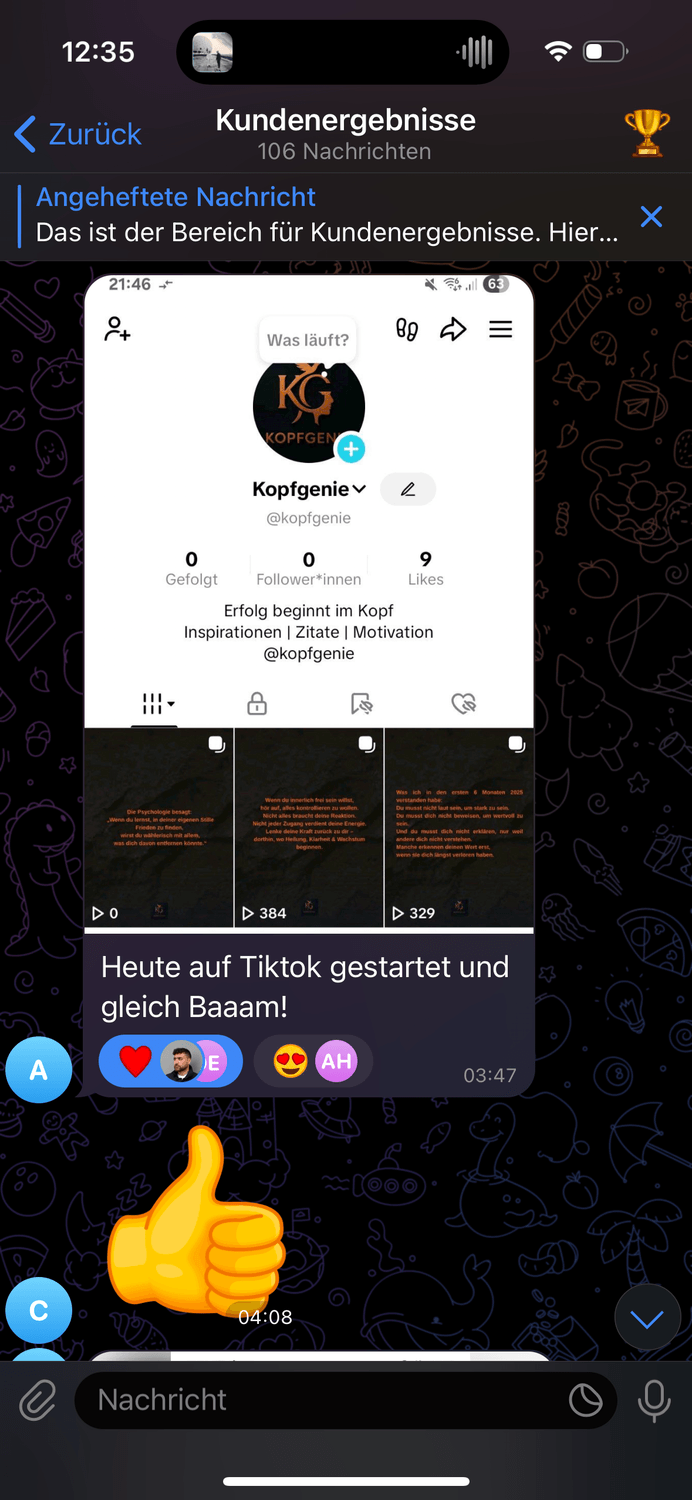Tap the heart-eyes reaction chip from AH
This screenshot has width=692, height=1500.
(x=312, y=1061)
